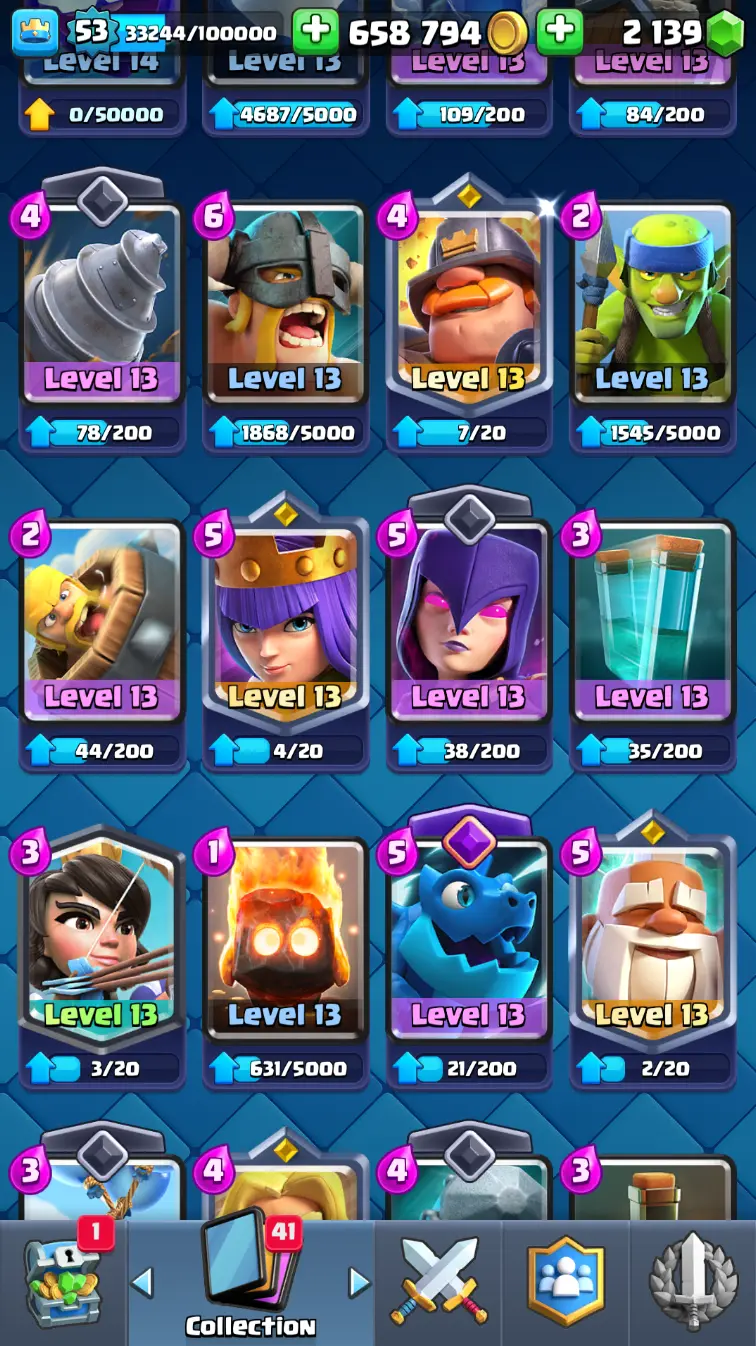
Task: Open the Electro Dragon card
Action: coord(469,940)
